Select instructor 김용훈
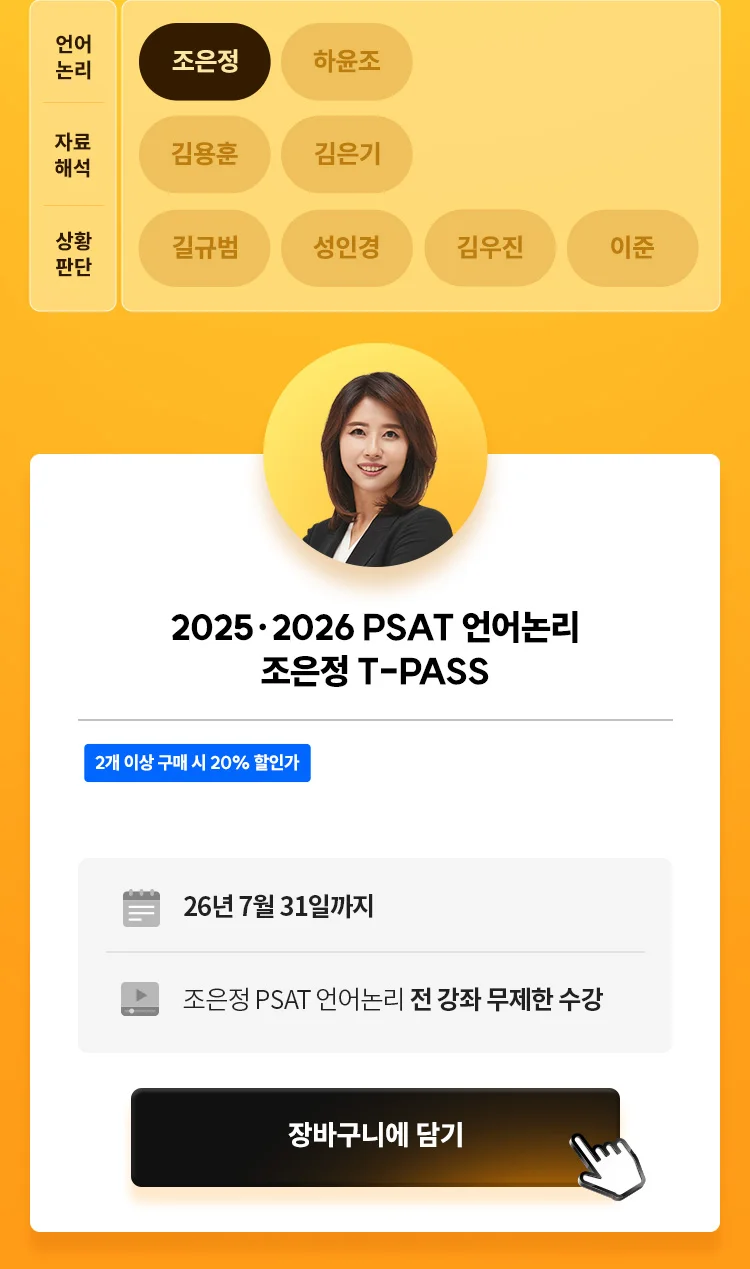The height and width of the screenshot is (1269, 750). tap(204, 154)
